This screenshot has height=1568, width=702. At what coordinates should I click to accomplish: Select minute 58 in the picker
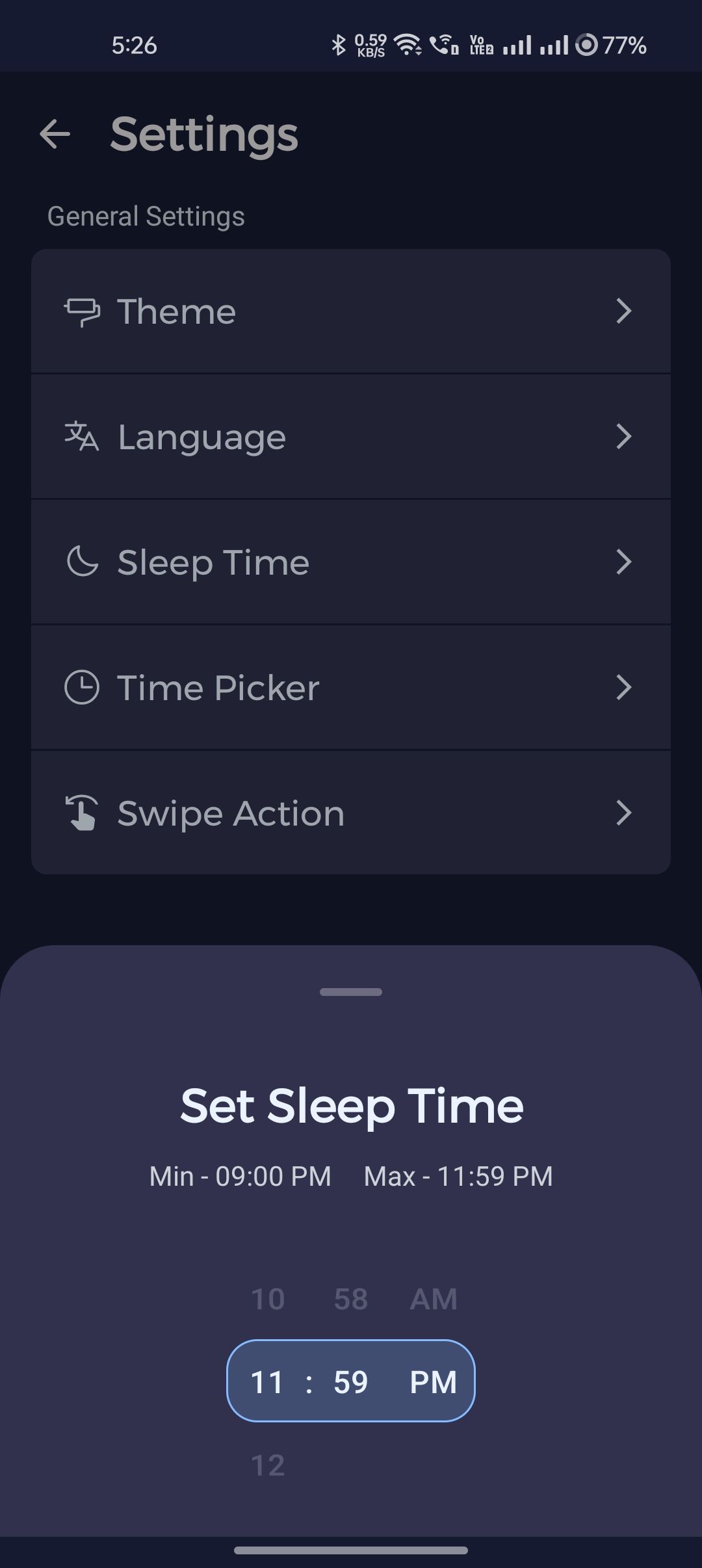[351, 1300]
